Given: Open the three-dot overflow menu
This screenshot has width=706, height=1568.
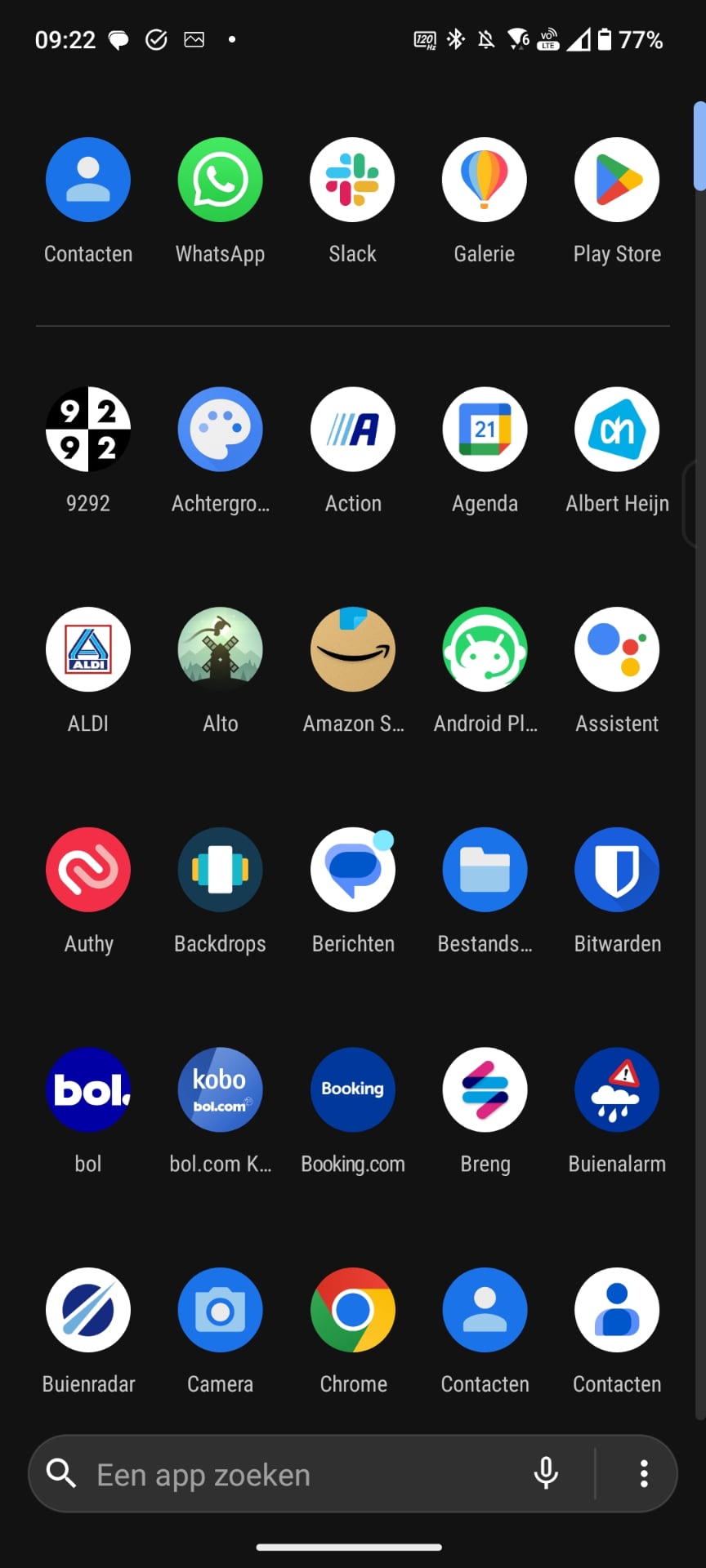Looking at the screenshot, I should pyautogui.click(x=644, y=1473).
